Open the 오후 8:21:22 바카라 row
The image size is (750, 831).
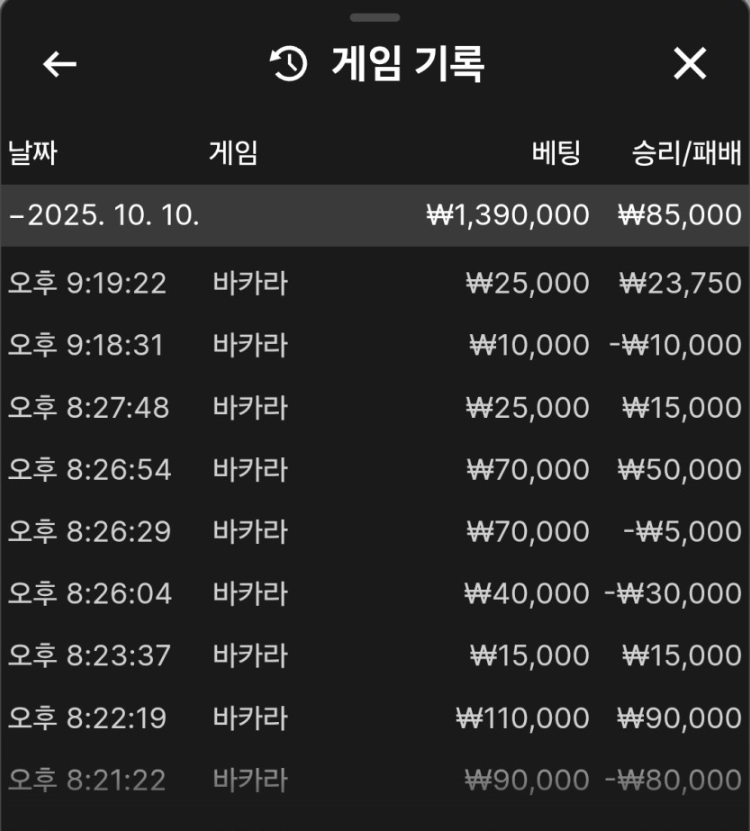point(374,779)
